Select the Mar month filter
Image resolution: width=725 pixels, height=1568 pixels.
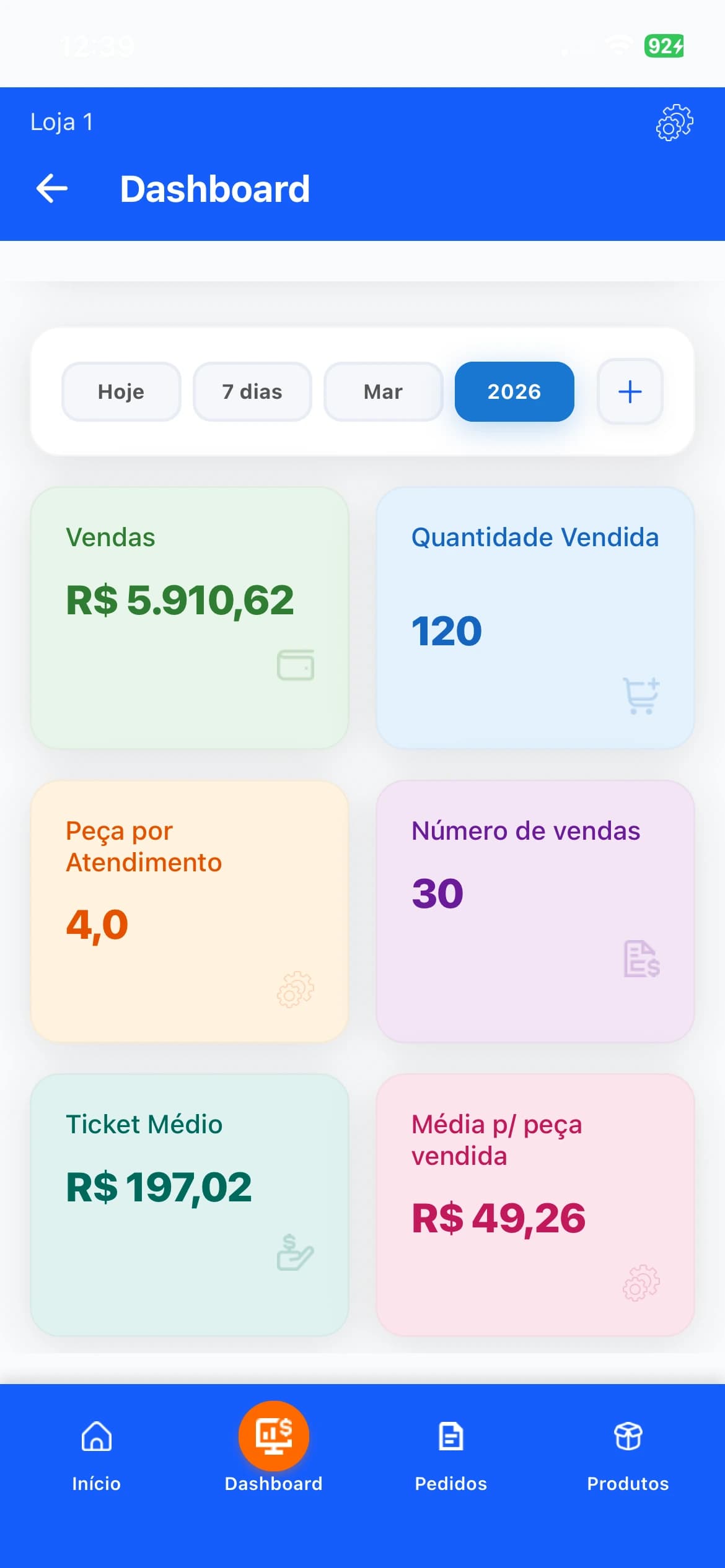(384, 391)
